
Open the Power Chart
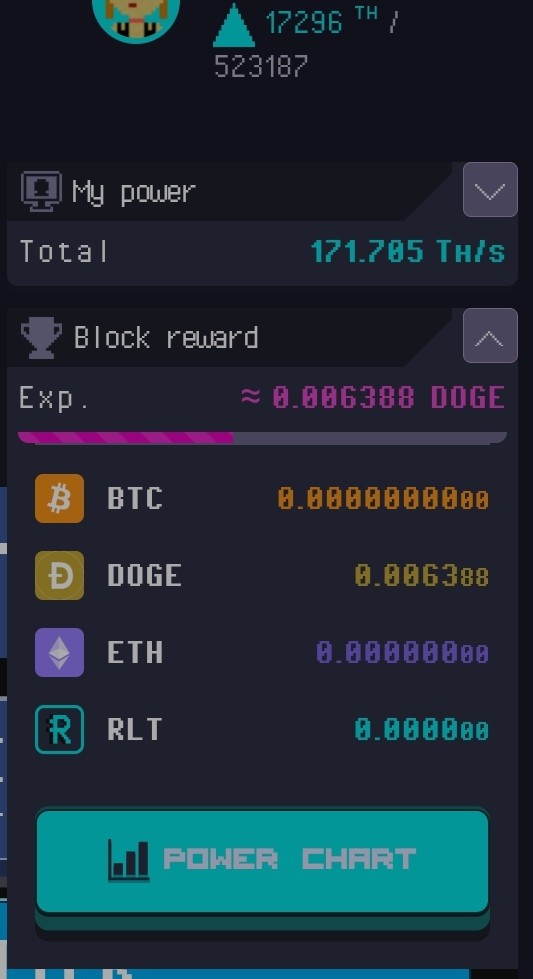point(262,862)
